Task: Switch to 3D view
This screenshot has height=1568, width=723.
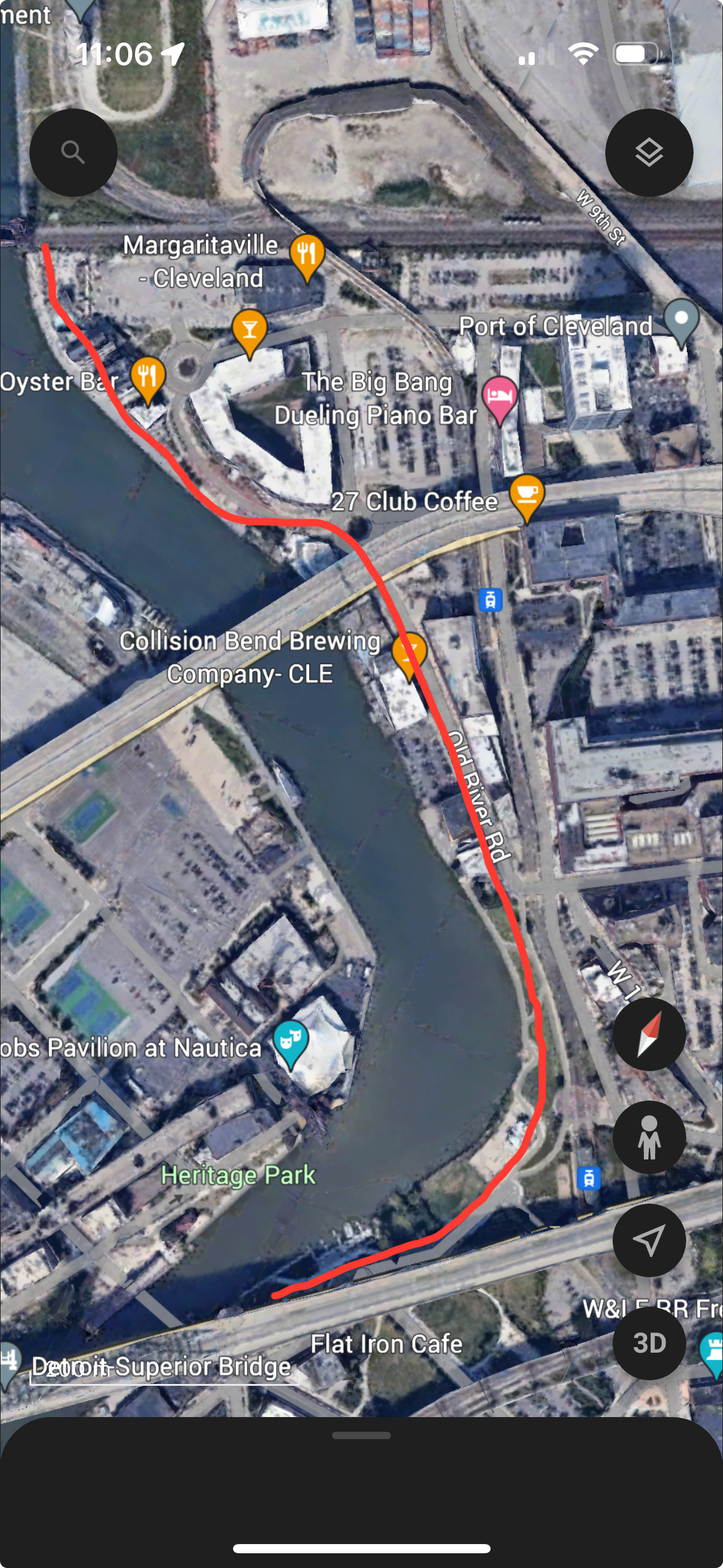Action: (x=649, y=1343)
